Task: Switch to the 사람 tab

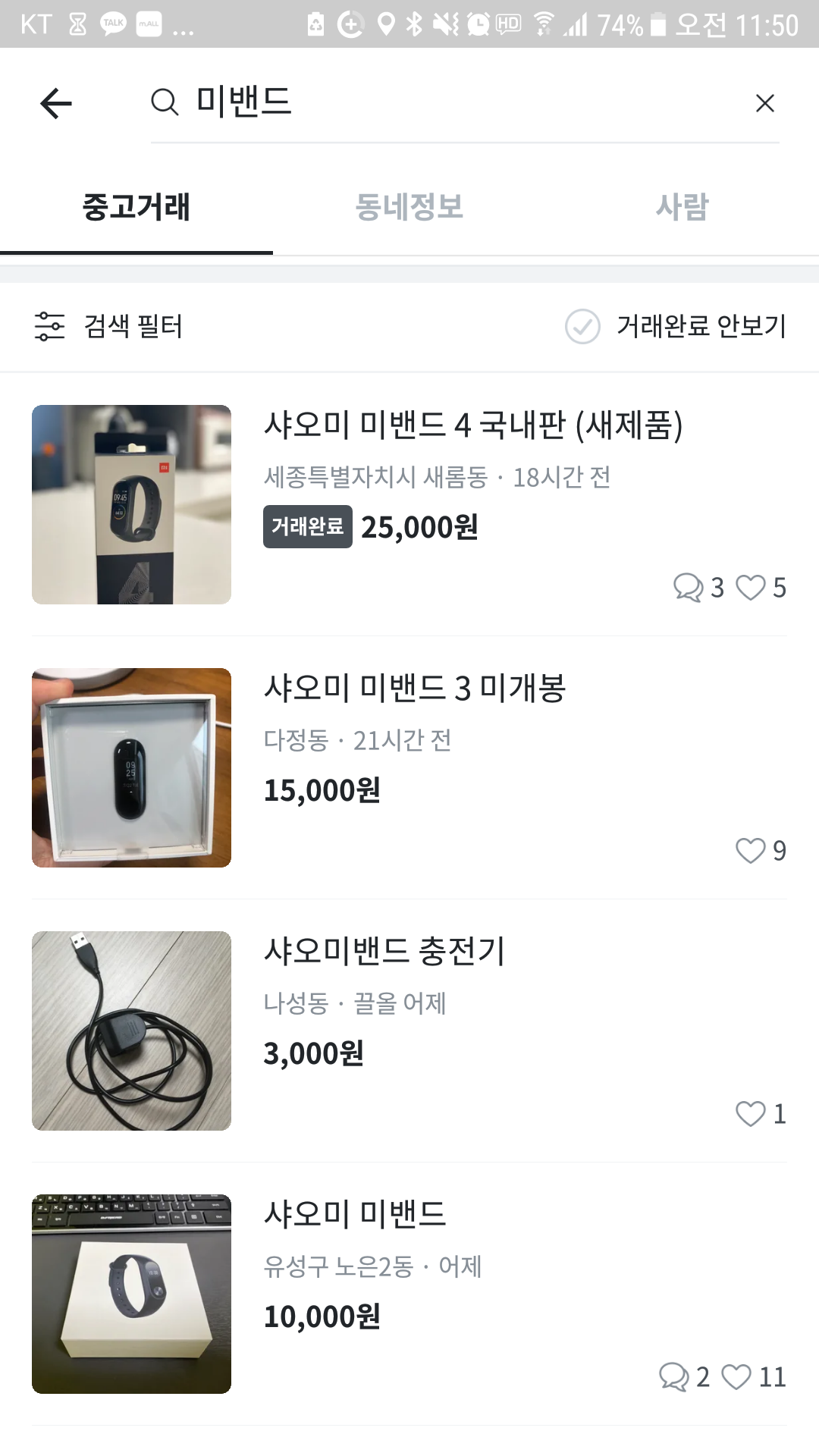Action: (x=682, y=207)
